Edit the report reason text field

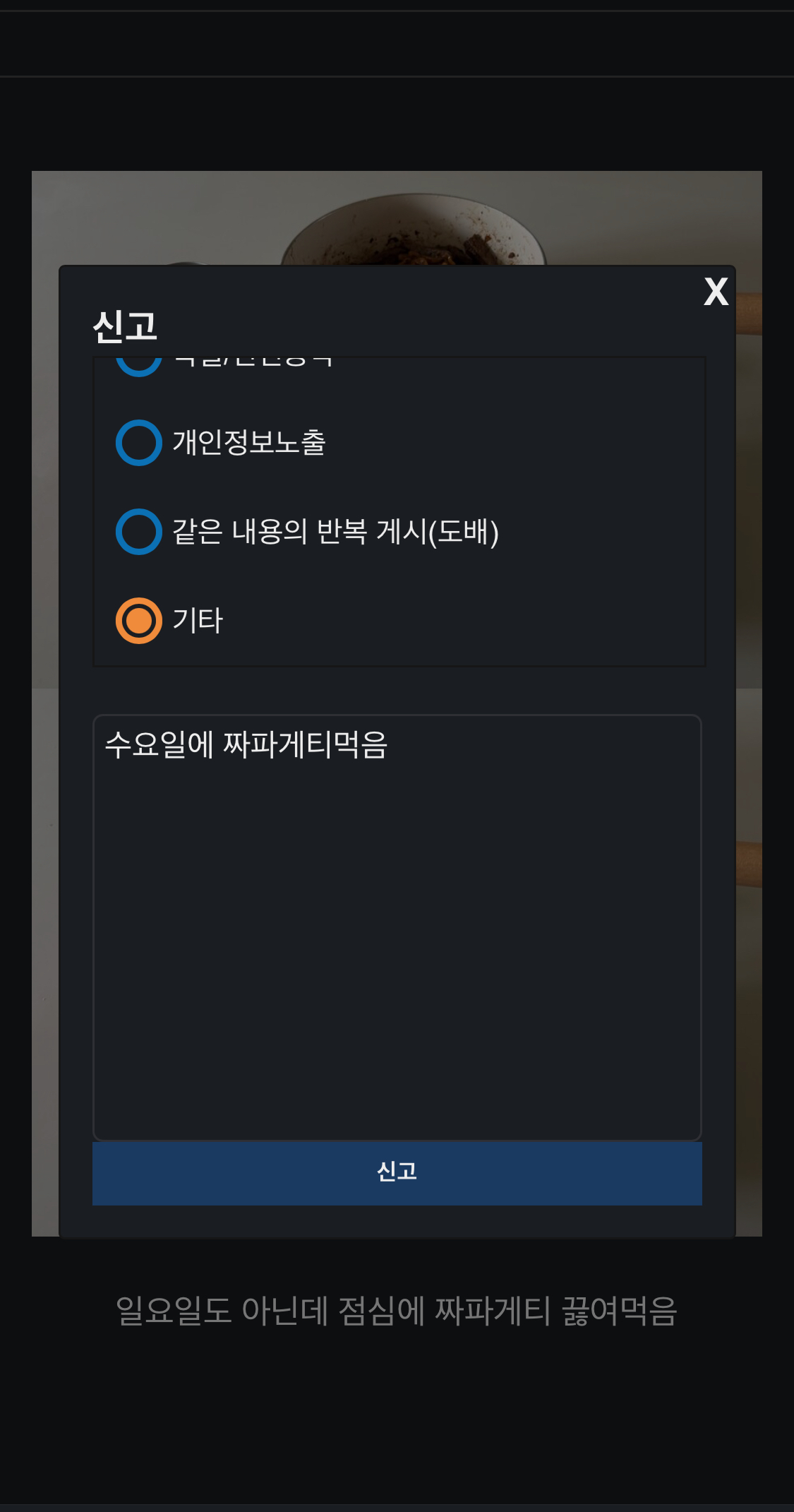(397, 927)
